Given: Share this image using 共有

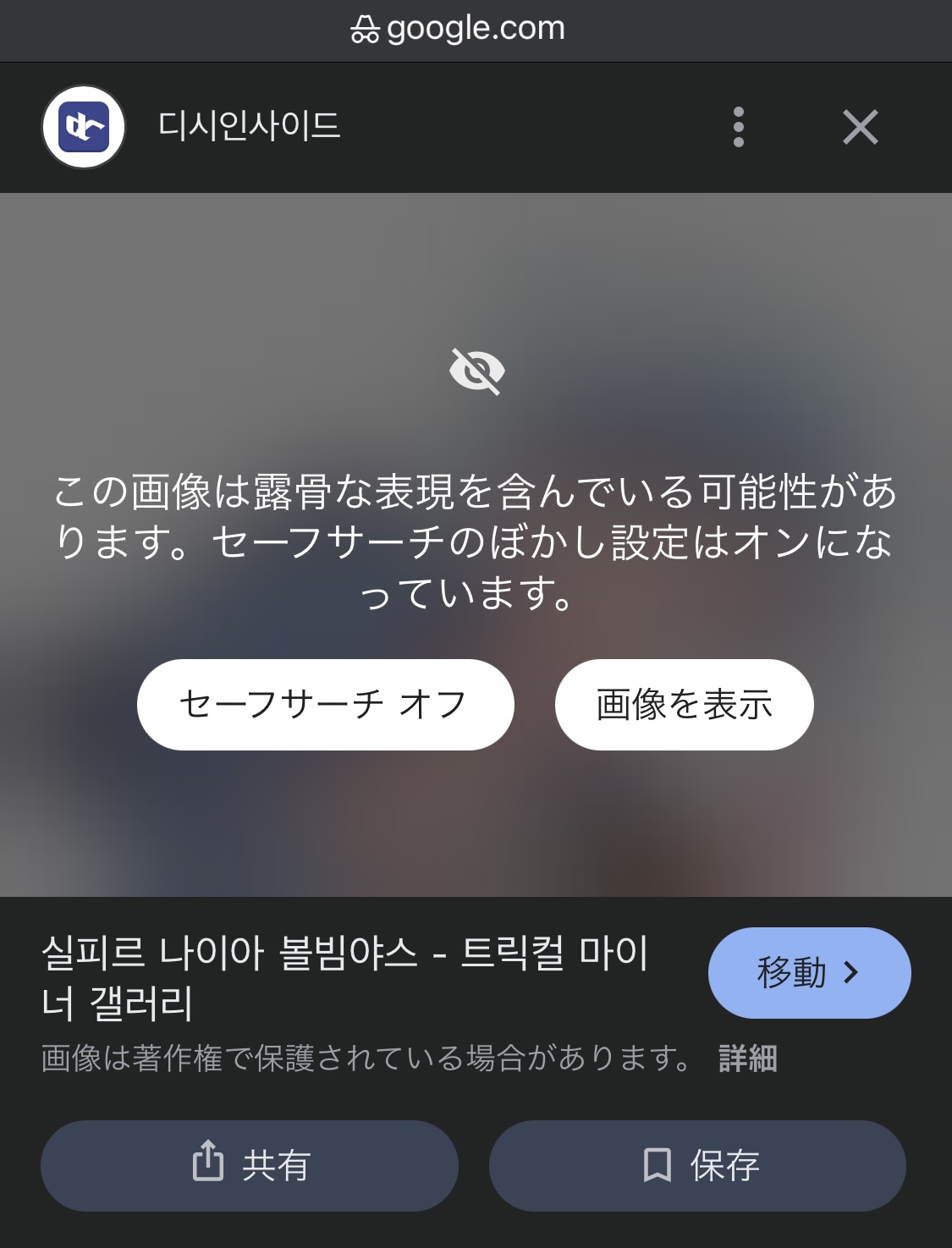Looking at the screenshot, I should 250,1165.
